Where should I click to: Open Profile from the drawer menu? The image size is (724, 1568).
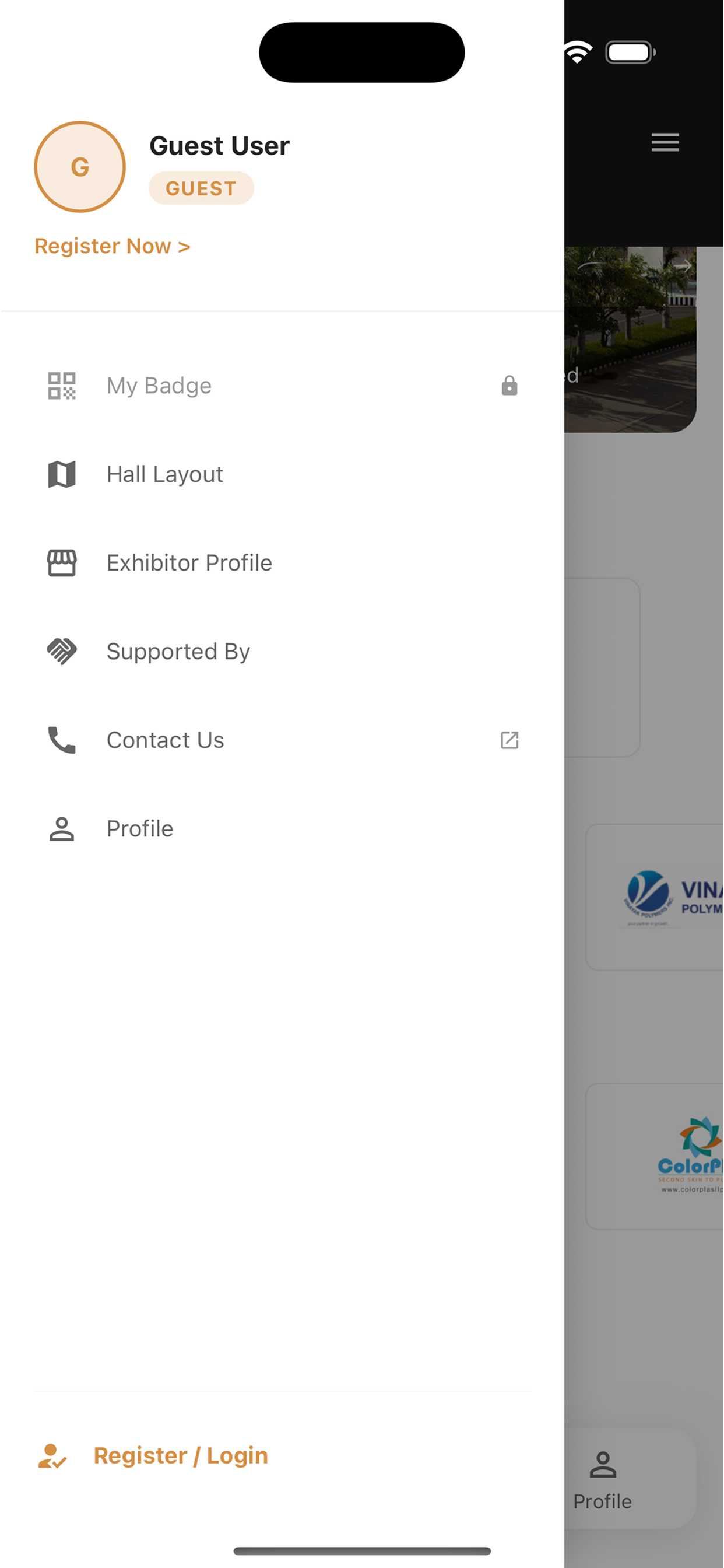282,828
